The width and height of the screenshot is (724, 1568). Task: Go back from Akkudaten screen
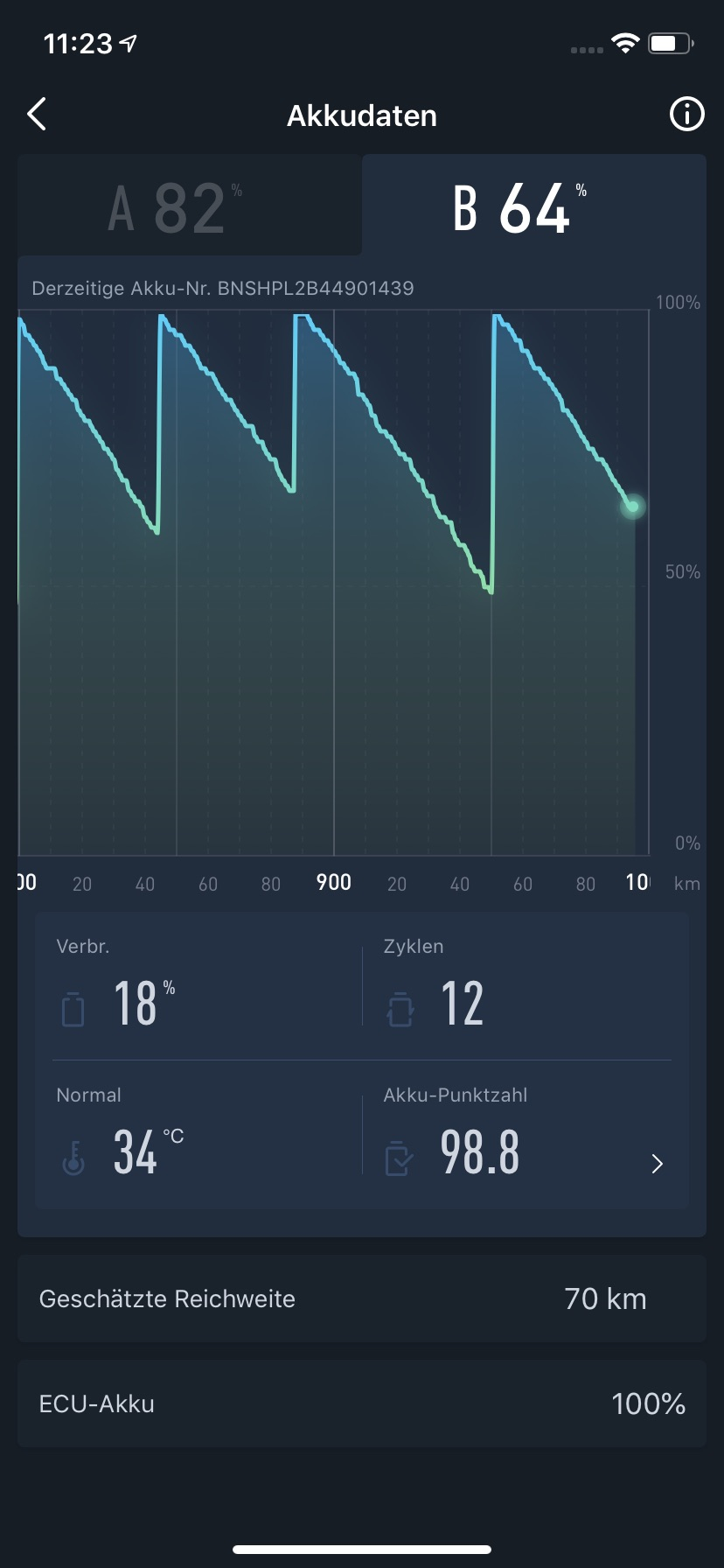pos(37,115)
